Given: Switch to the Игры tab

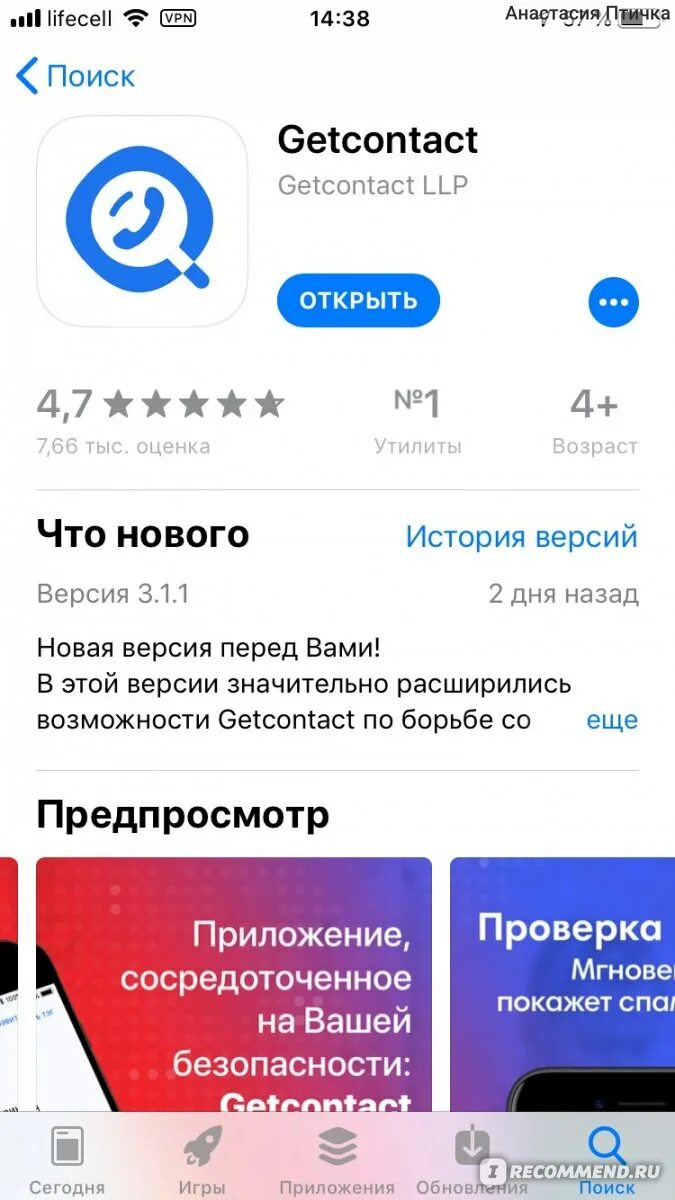Looking at the screenshot, I should (x=202, y=1158).
